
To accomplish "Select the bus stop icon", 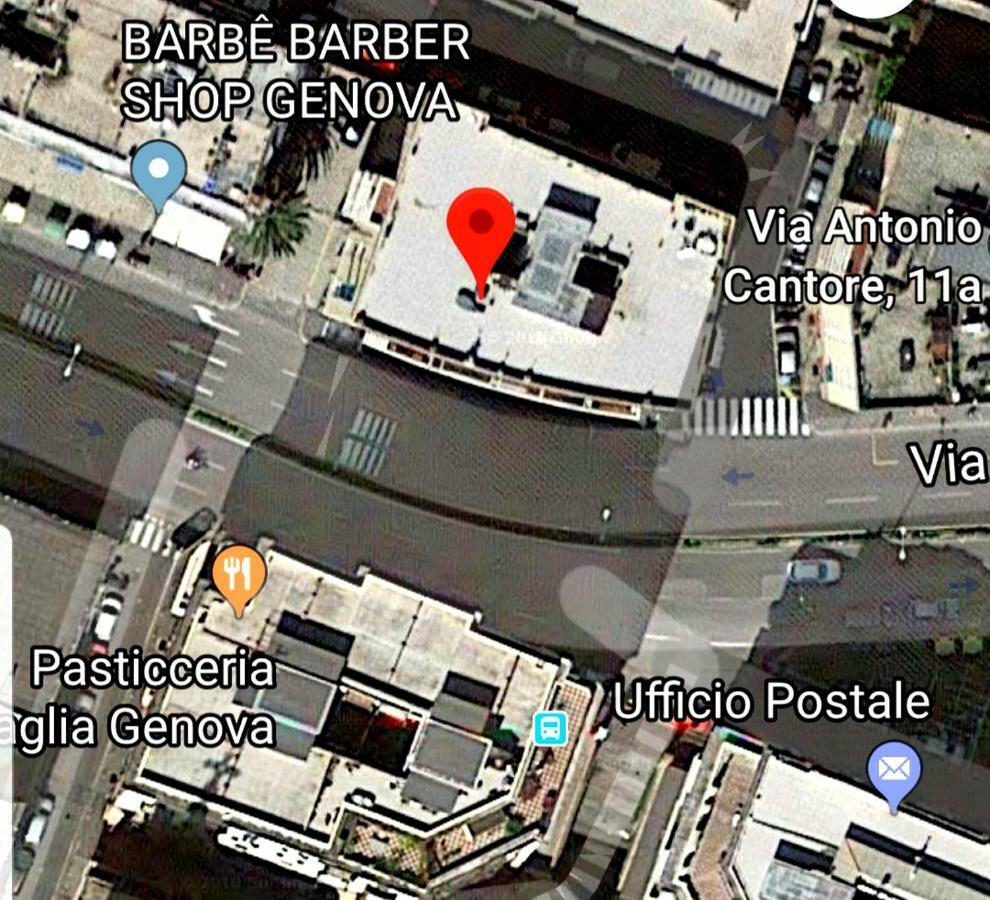I will 549,728.
